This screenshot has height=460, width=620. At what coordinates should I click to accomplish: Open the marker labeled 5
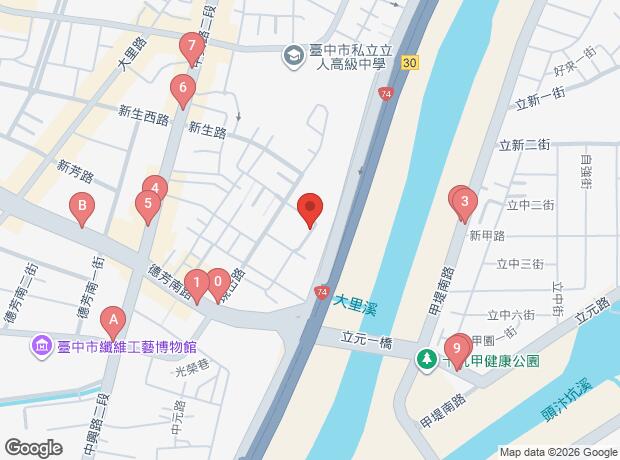point(148,207)
